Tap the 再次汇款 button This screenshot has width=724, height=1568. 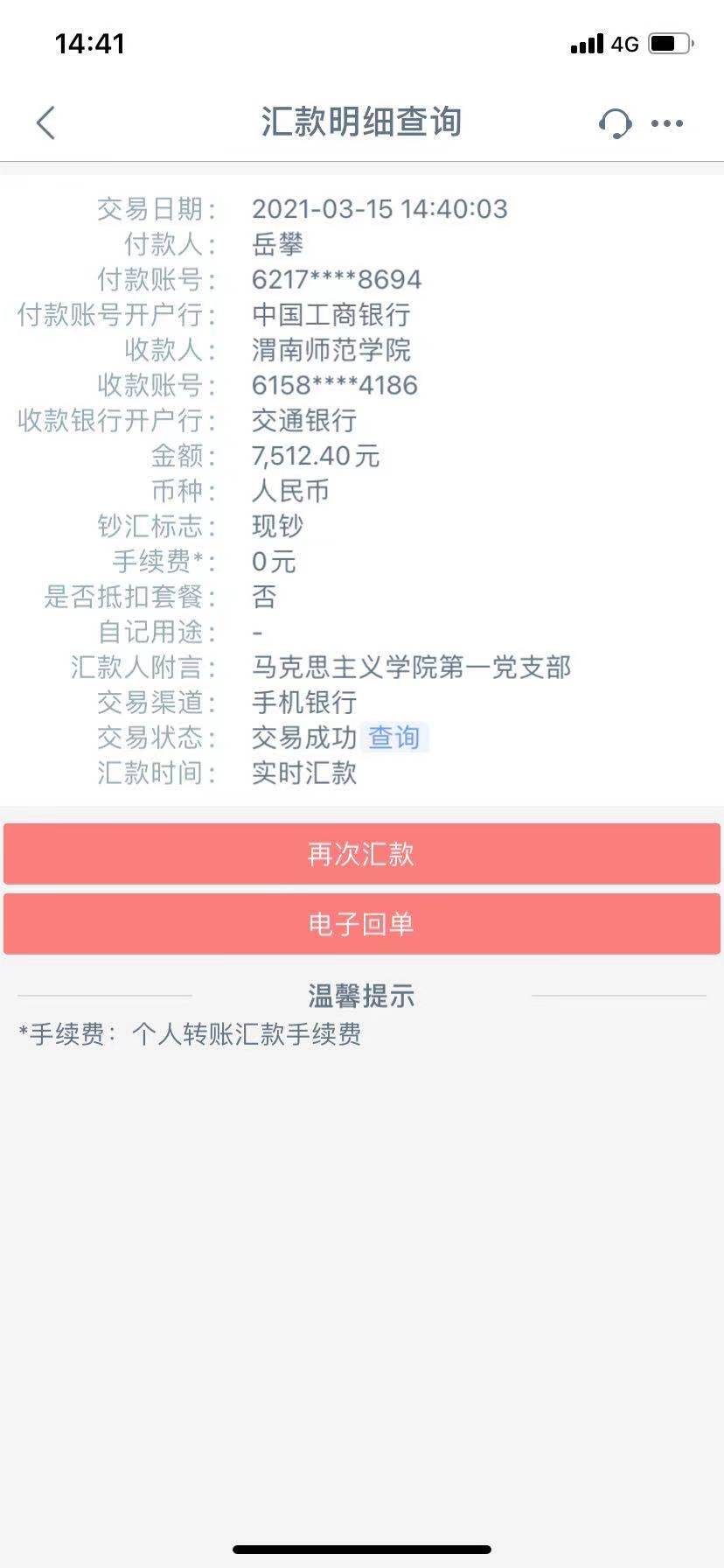pos(362,854)
